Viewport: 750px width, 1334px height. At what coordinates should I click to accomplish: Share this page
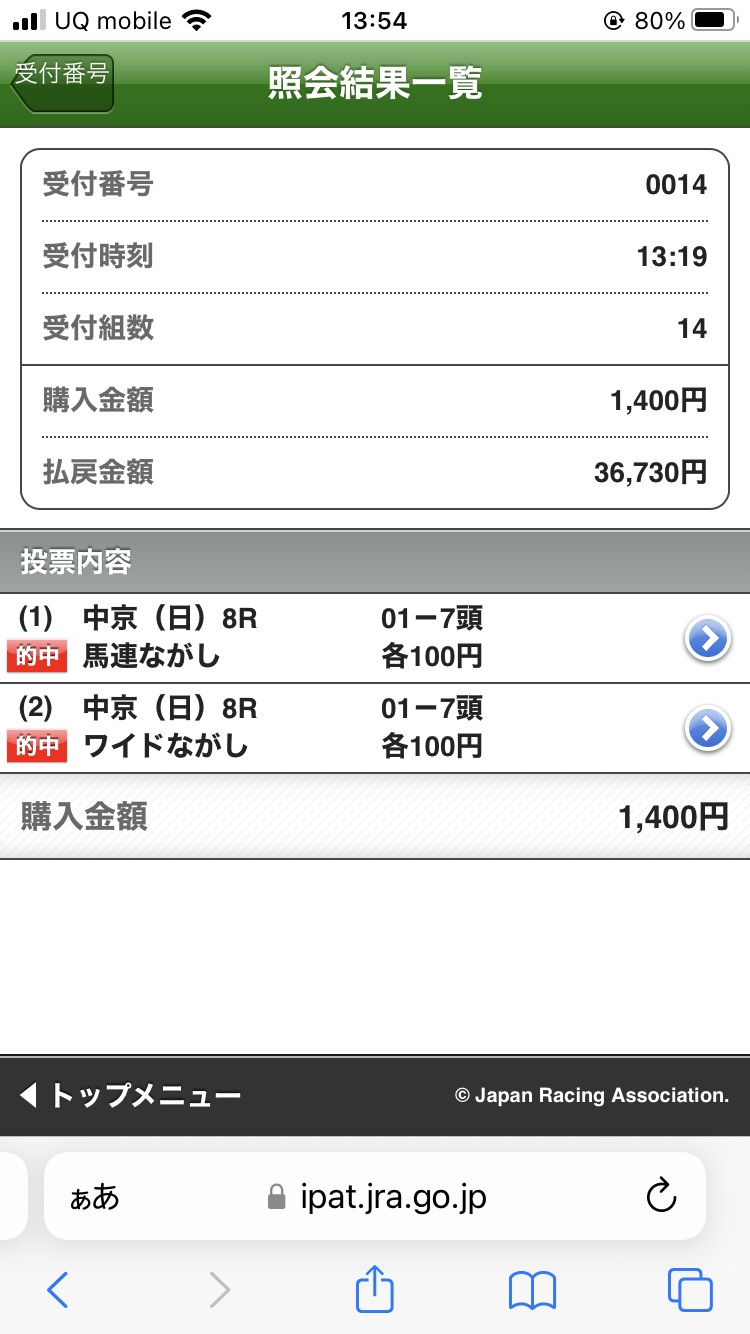point(375,1291)
